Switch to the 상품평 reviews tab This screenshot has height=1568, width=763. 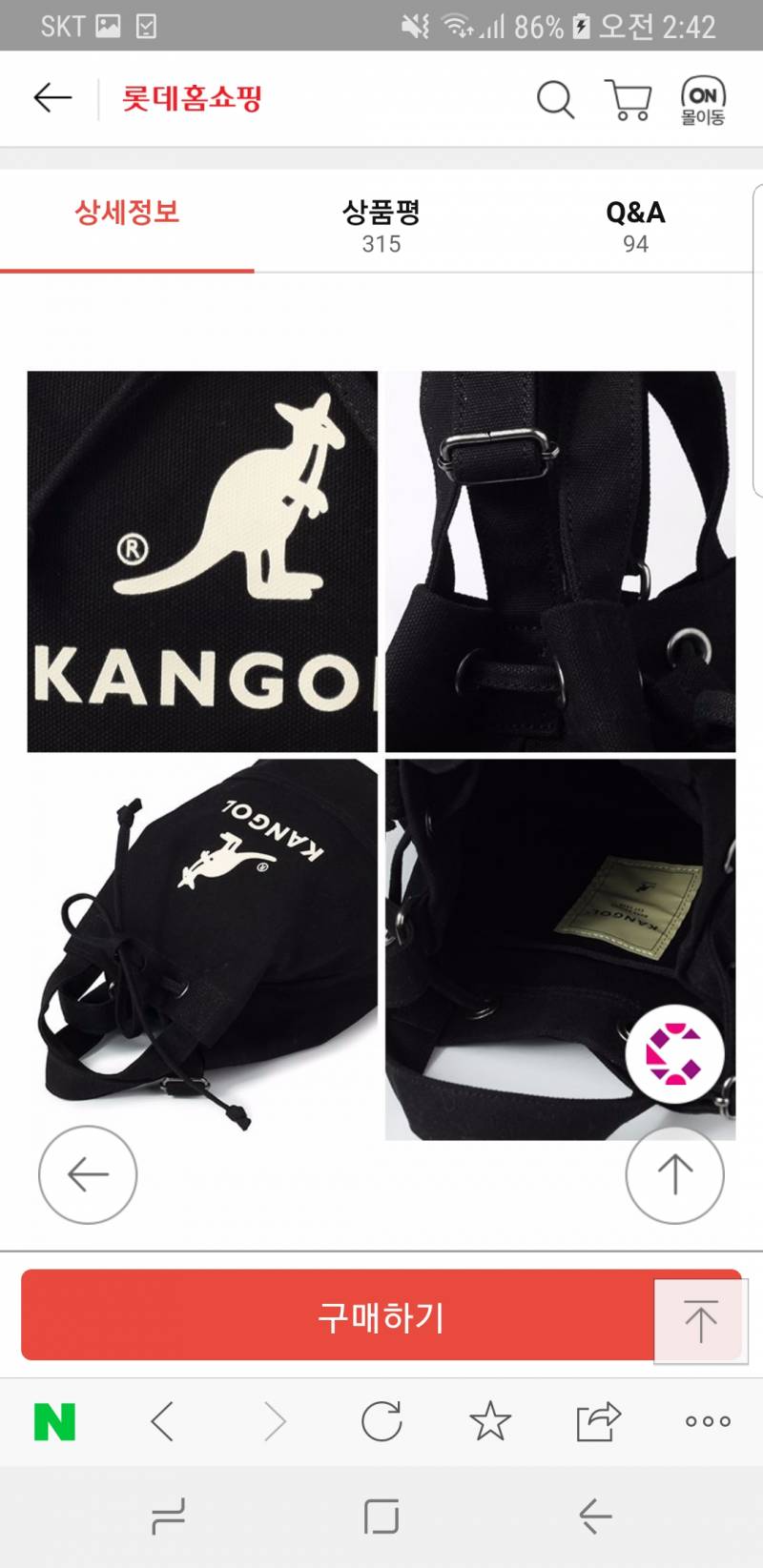(381, 226)
